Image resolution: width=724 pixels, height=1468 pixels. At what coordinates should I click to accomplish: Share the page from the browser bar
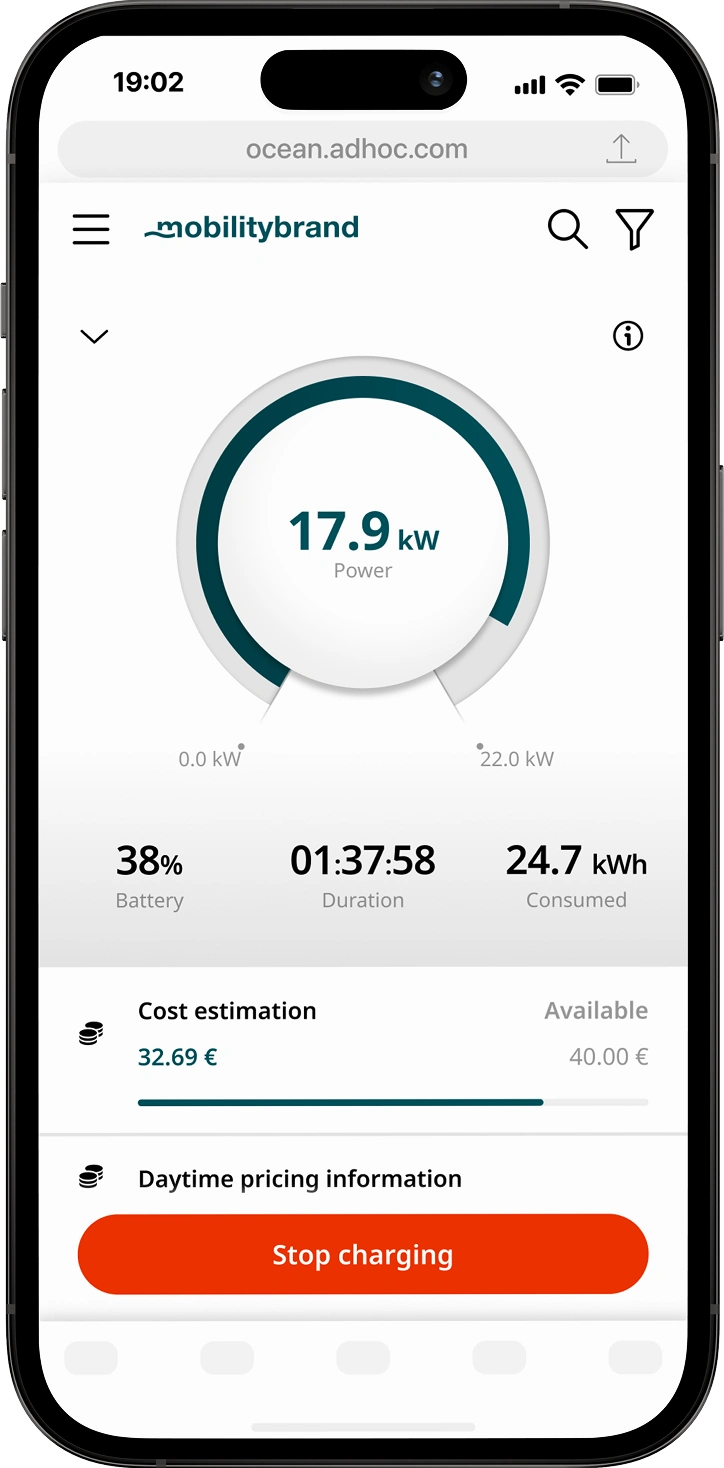[621, 149]
